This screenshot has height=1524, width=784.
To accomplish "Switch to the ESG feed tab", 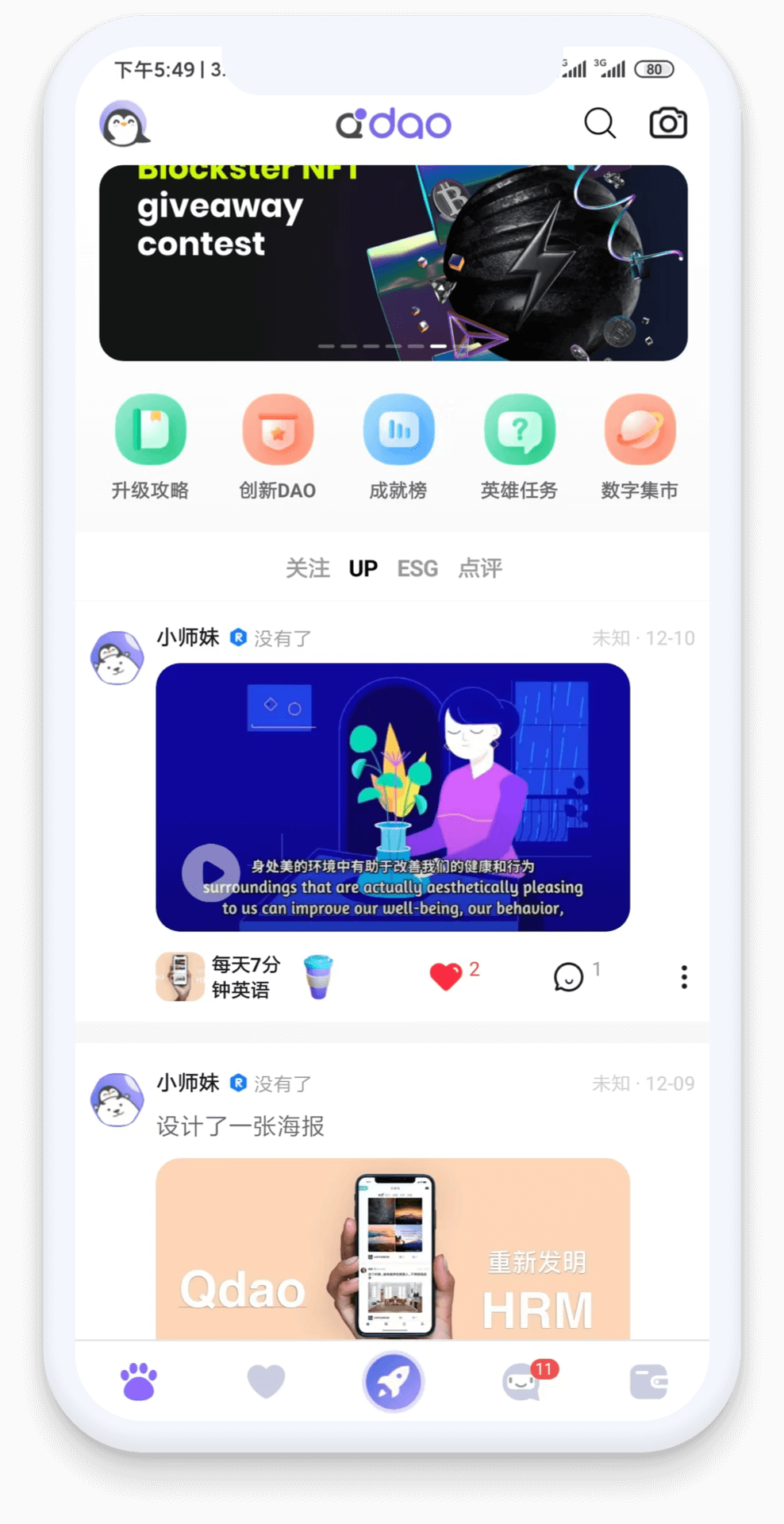I will 418,568.
